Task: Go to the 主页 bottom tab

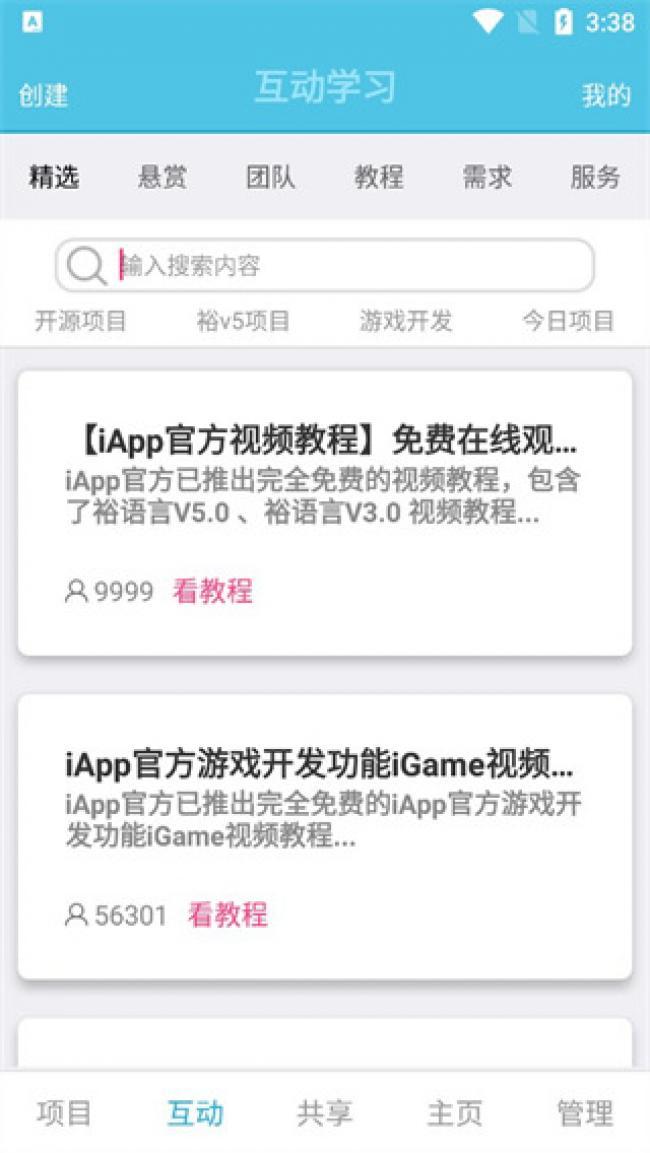Action: (x=454, y=1112)
